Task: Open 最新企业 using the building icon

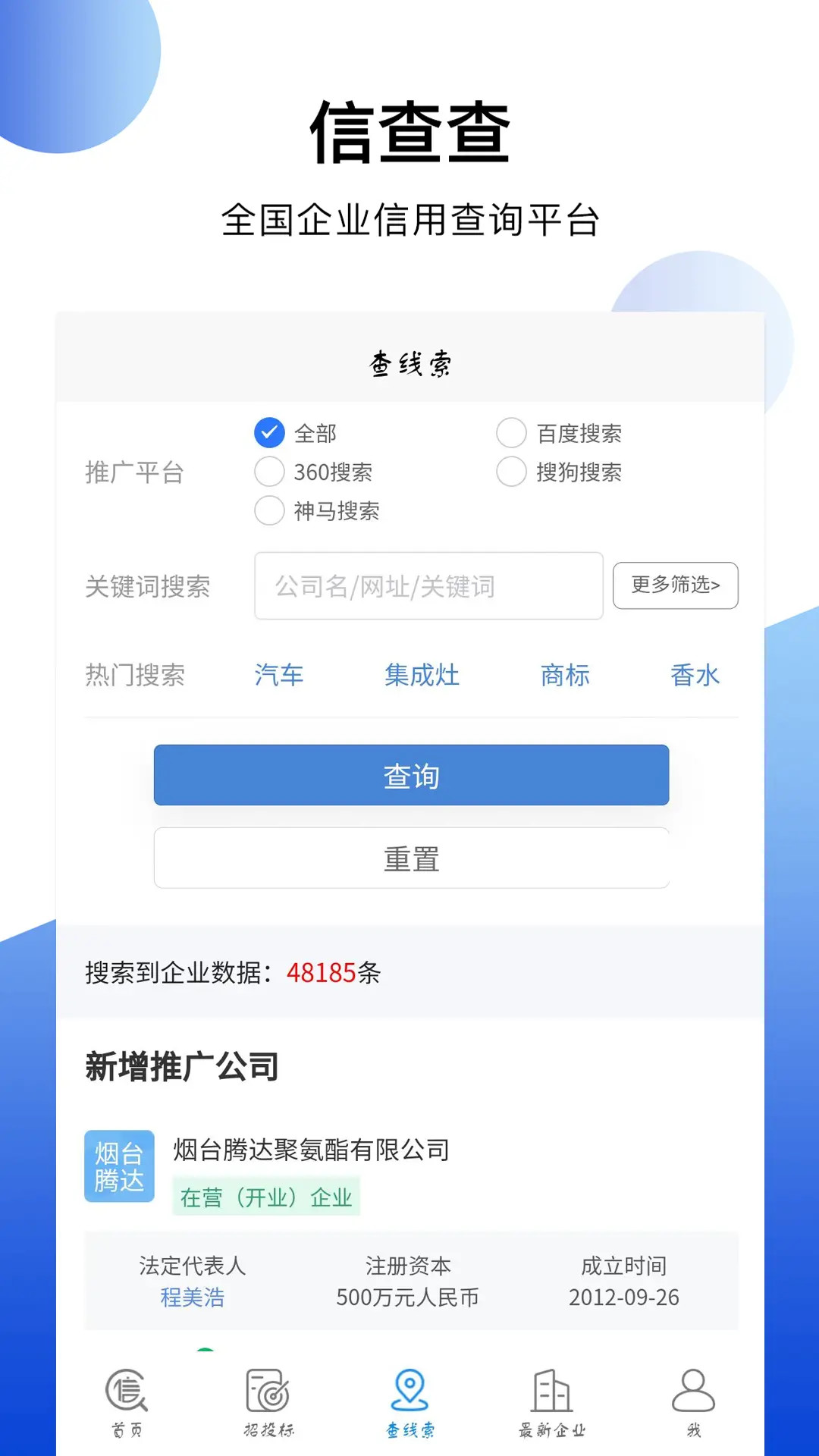Action: 549,1398
